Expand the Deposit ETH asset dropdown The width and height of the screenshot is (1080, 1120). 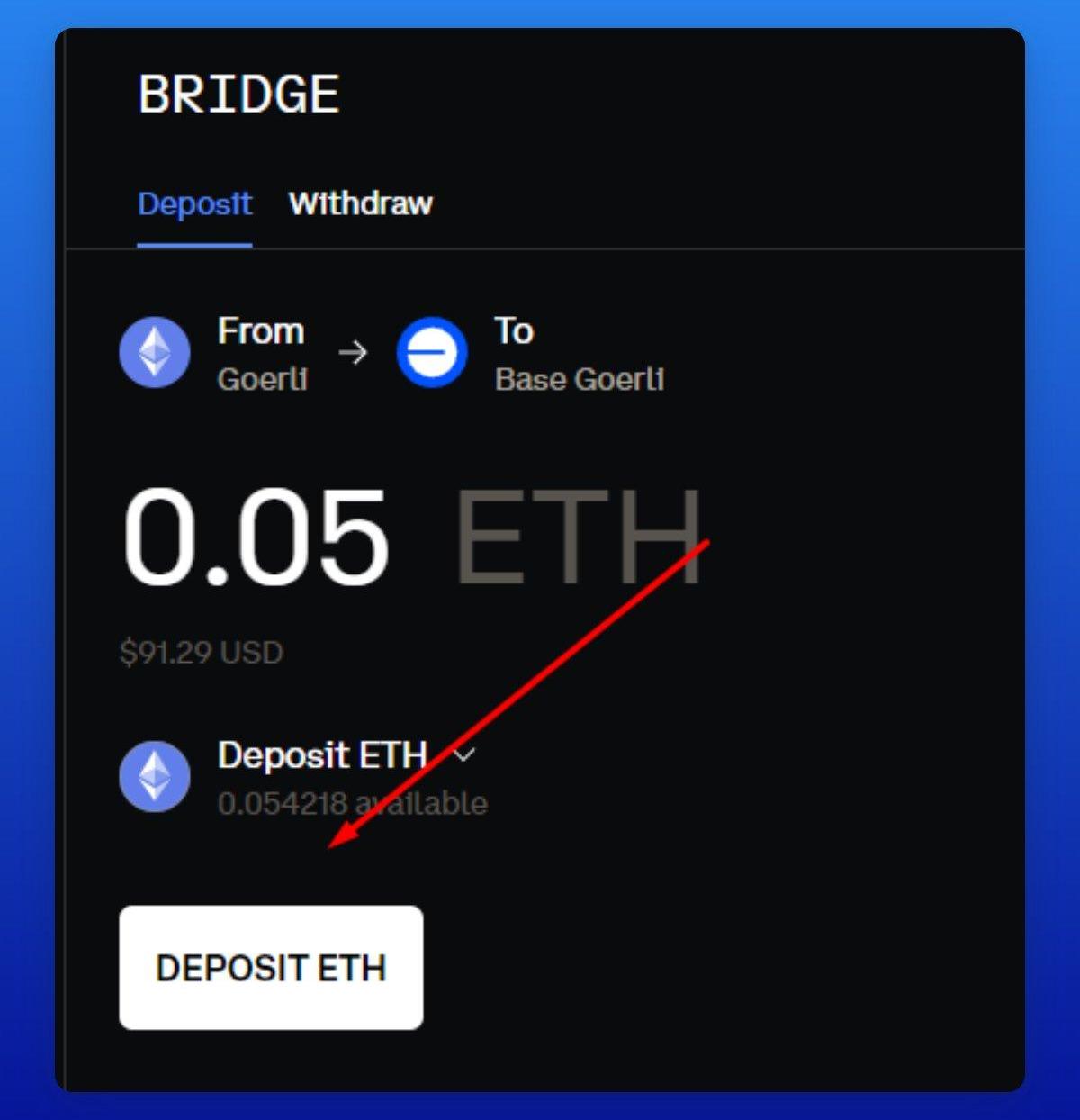tap(463, 754)
